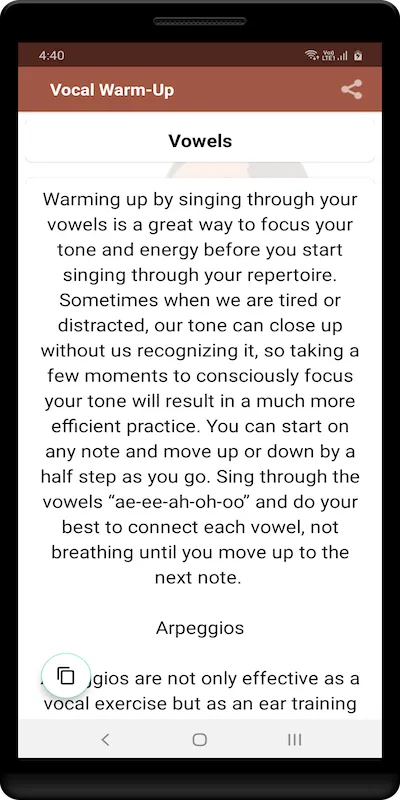
Task: Go back using the system back button
Action: click(x=105, y=739)
